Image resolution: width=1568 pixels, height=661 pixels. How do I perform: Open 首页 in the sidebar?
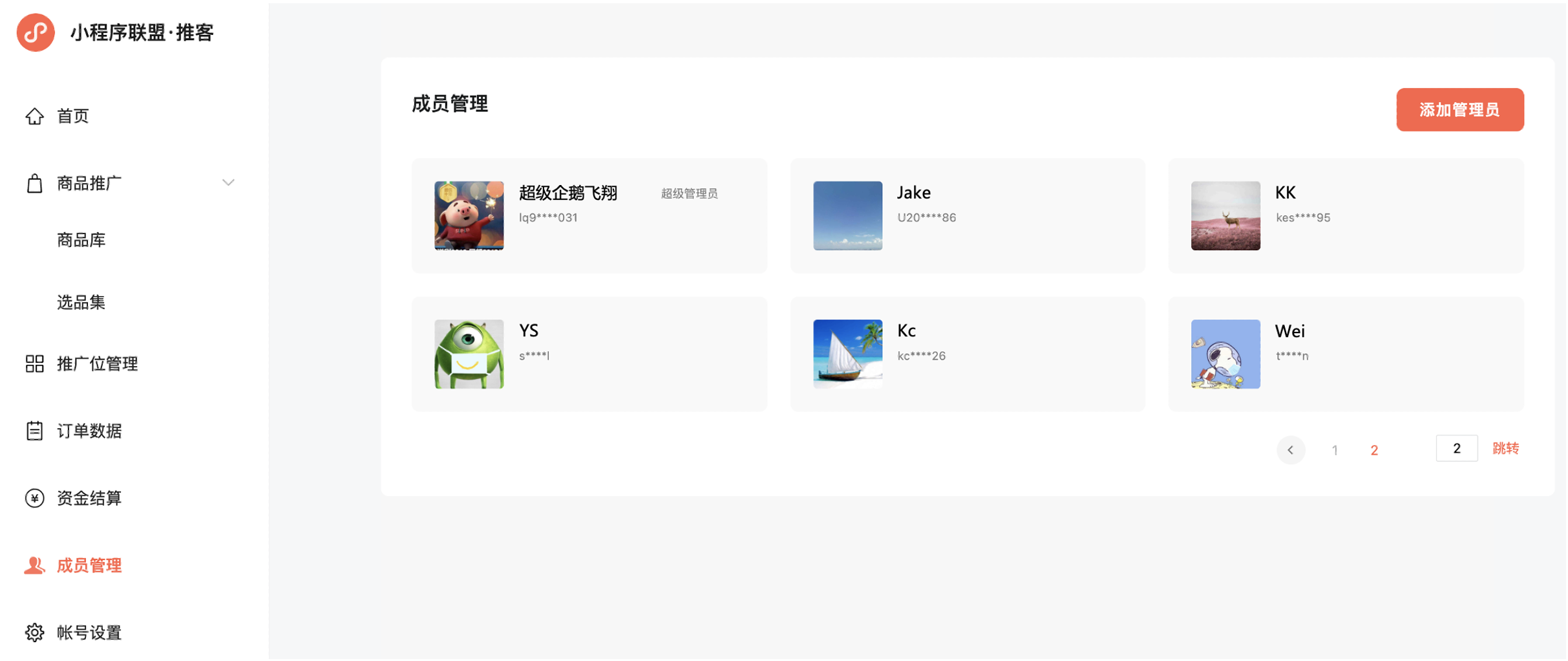point(72,116)
